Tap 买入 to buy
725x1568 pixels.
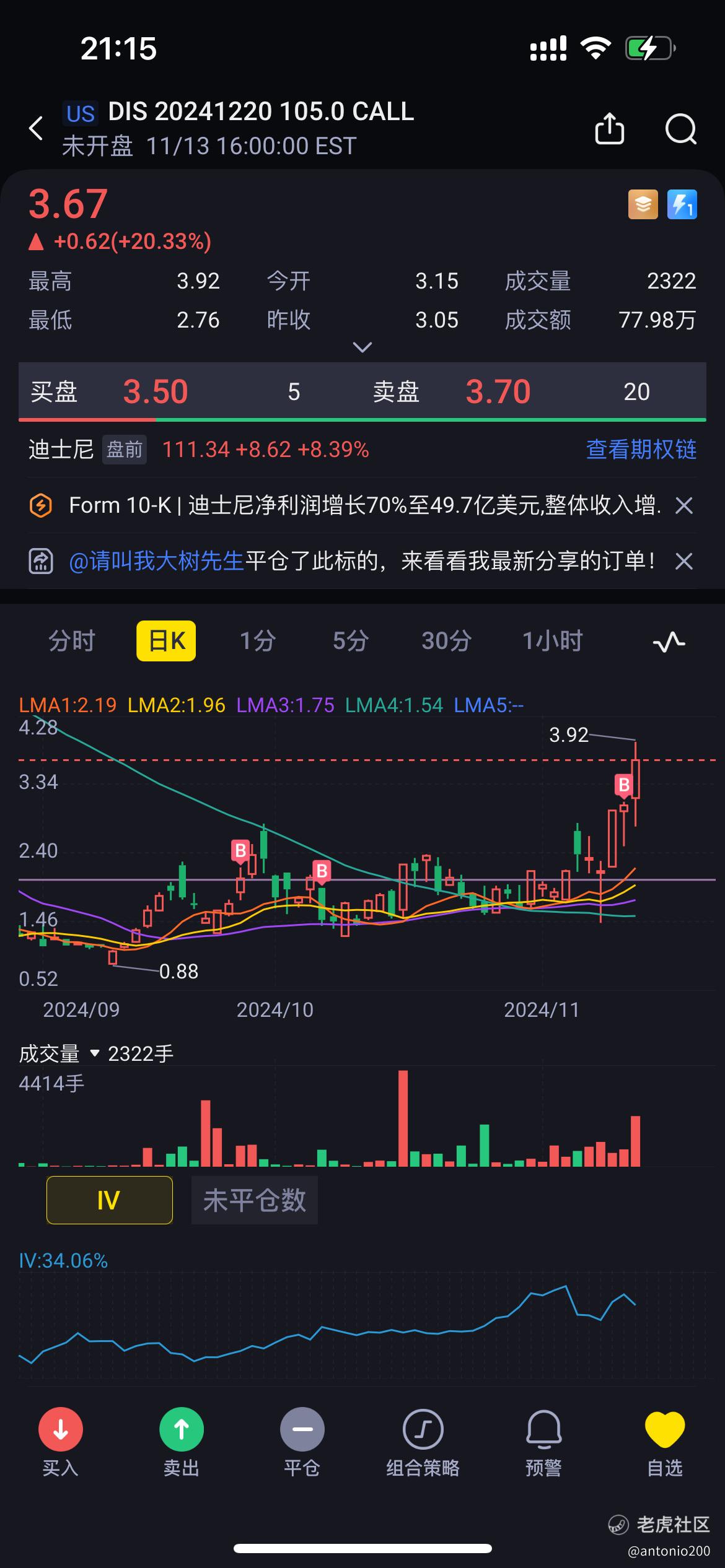point(60,1443)
